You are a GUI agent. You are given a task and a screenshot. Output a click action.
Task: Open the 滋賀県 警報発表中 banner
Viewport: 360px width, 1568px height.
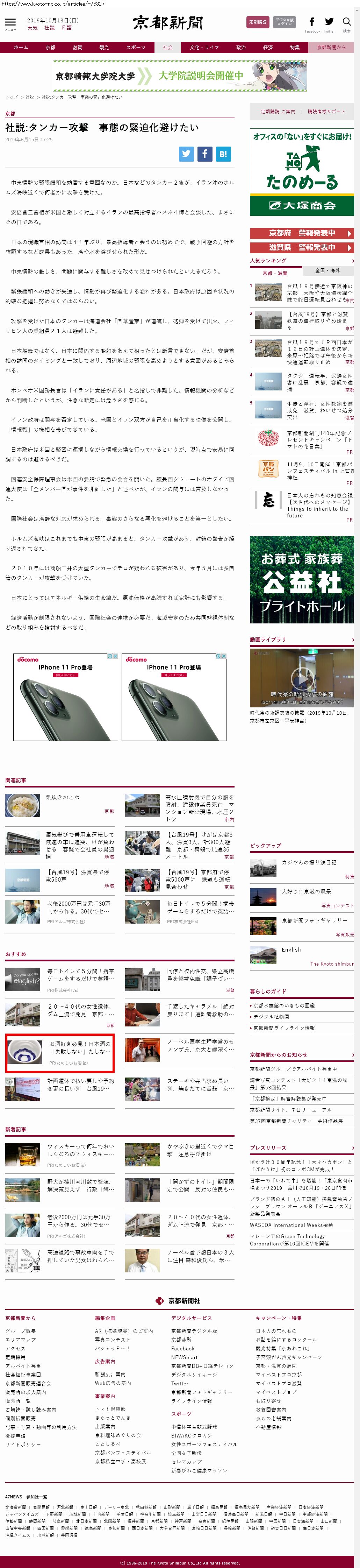(302, 248)
